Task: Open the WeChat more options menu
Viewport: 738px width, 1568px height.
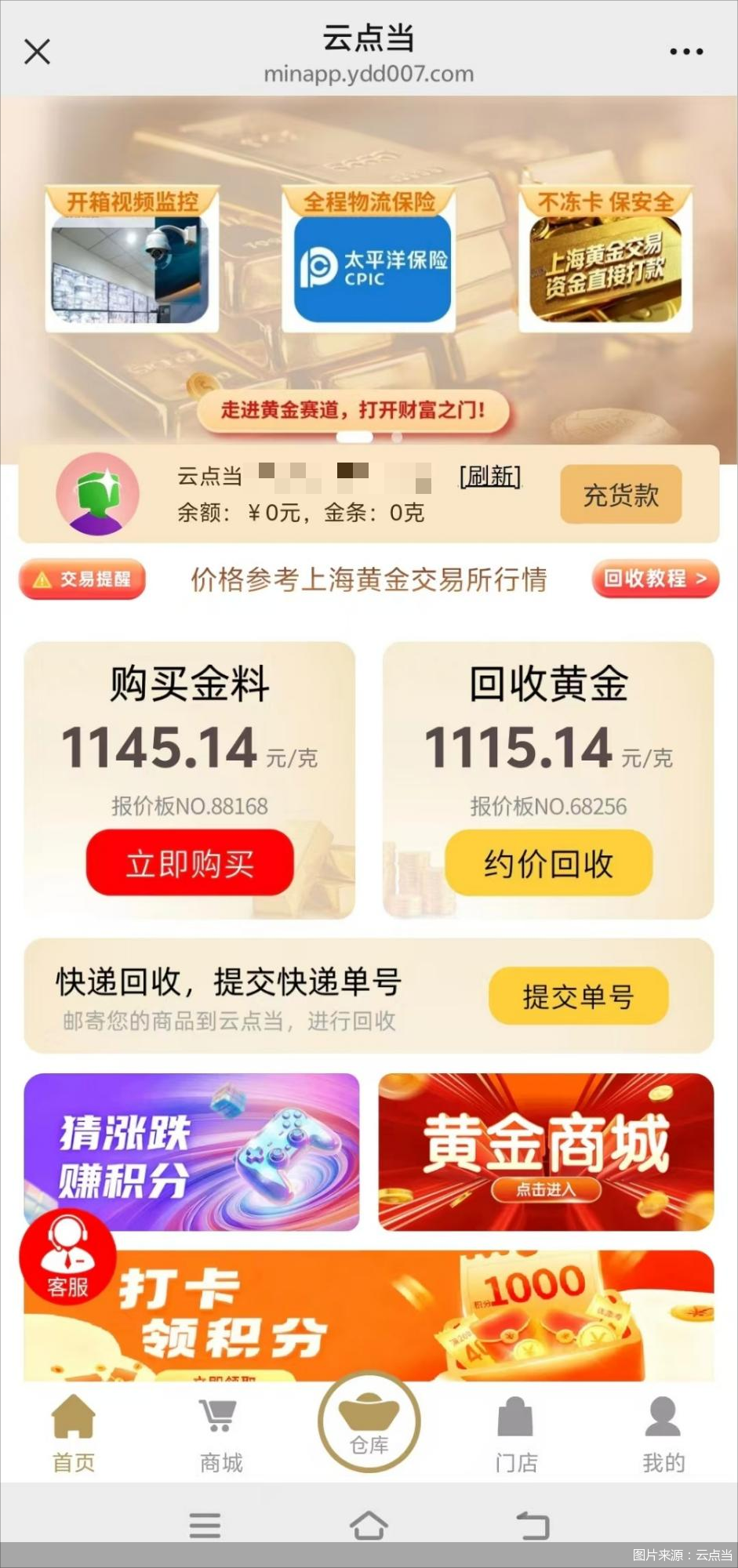Action: pyautogui.click(x=685, y=51)
